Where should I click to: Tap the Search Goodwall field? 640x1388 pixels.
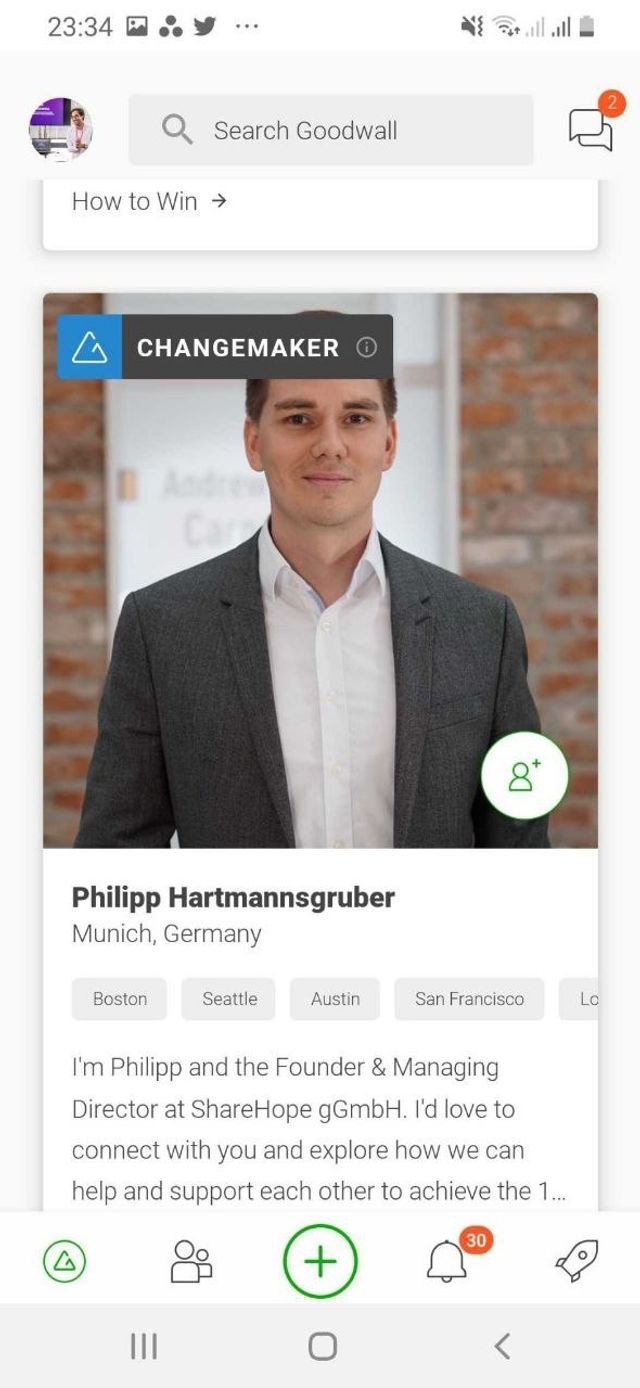[x=330, y=130]
